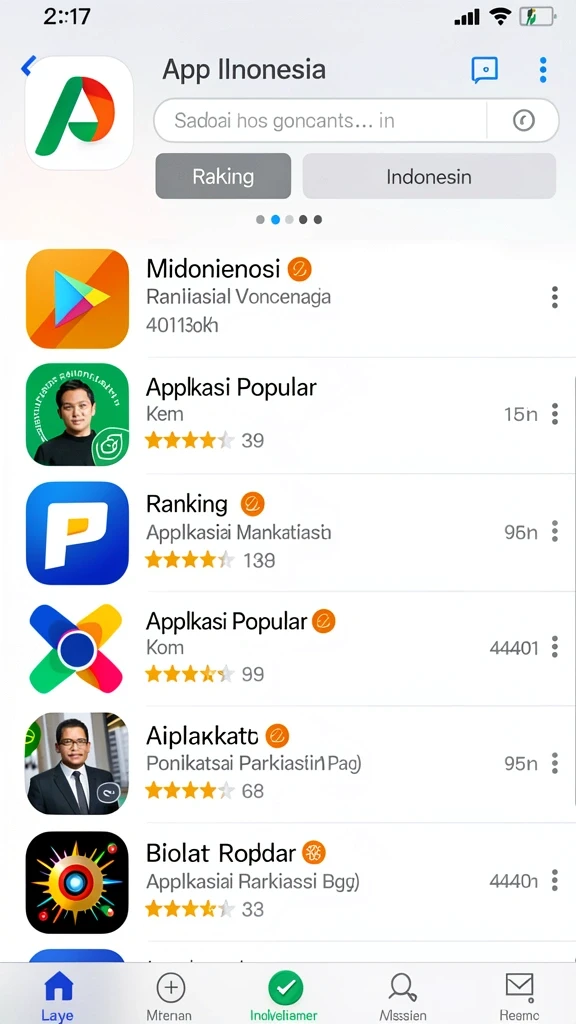This screenshot has width=576, height=1024.
Task: Open more options for Aiplakkatt
Action: click(x=554, y=763)
